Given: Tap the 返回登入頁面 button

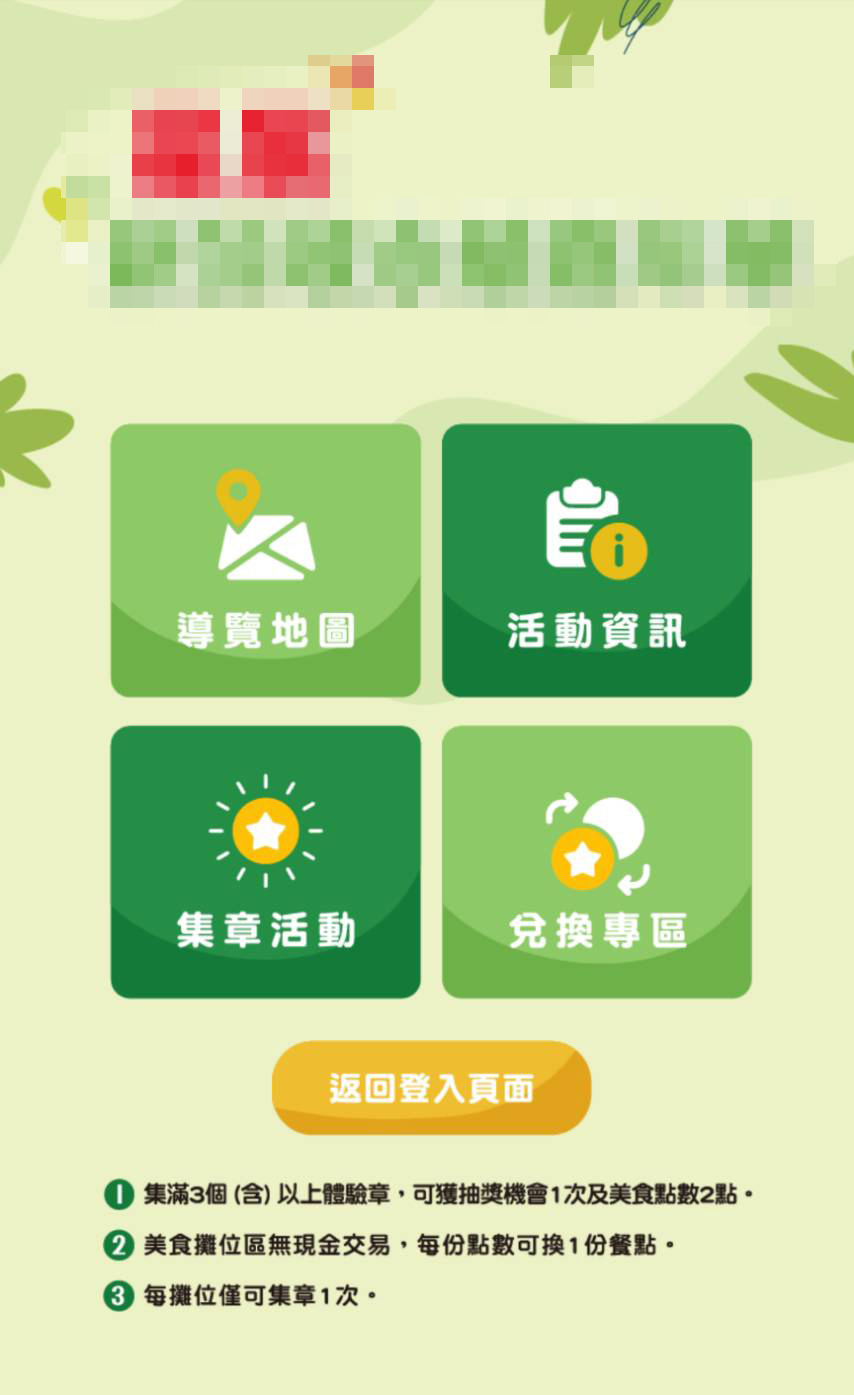Looking at the screenshot, I should click(431, 1088).
